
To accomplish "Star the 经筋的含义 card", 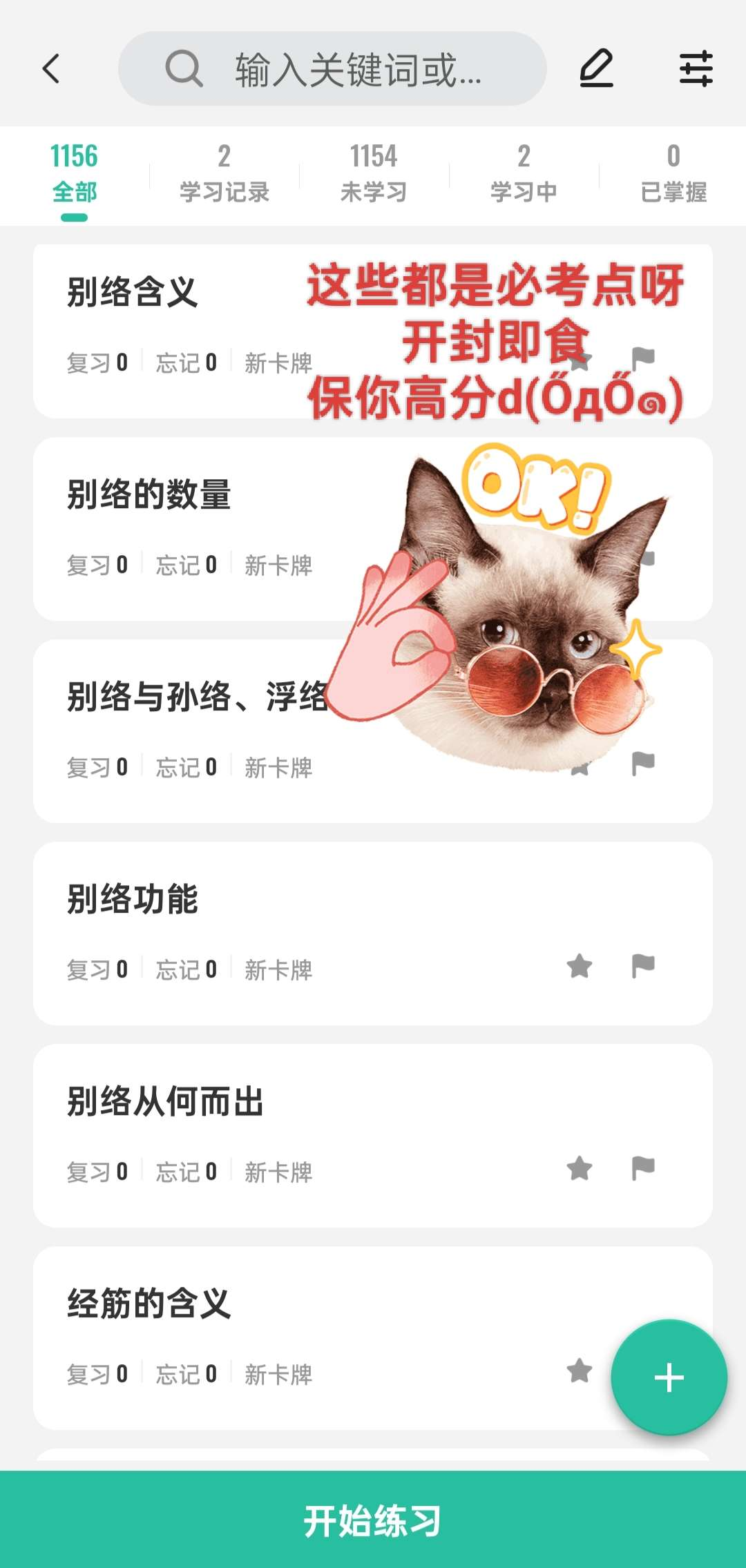I will pos(580,1371).
